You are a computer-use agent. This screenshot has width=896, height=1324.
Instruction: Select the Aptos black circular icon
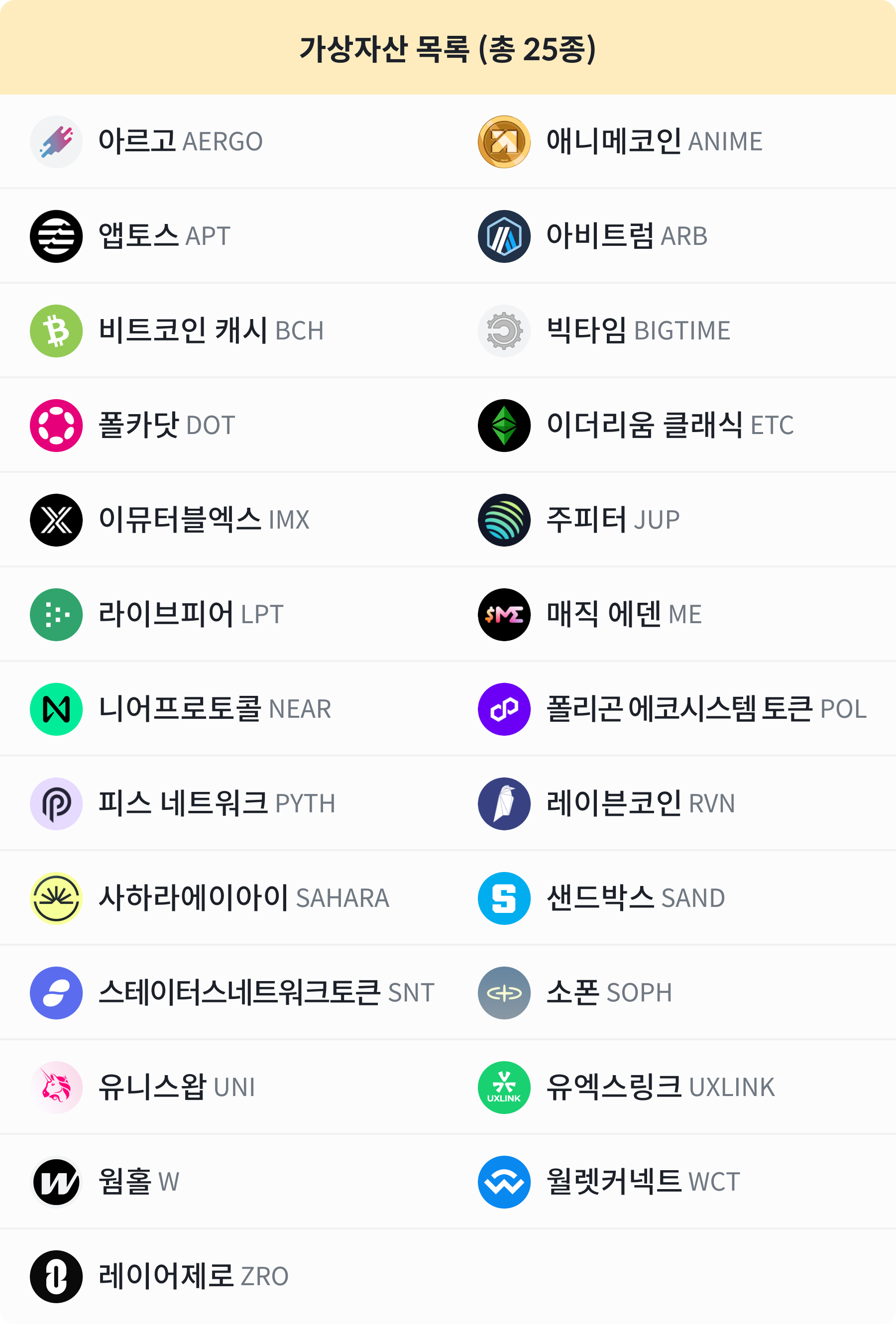(56, 236)
